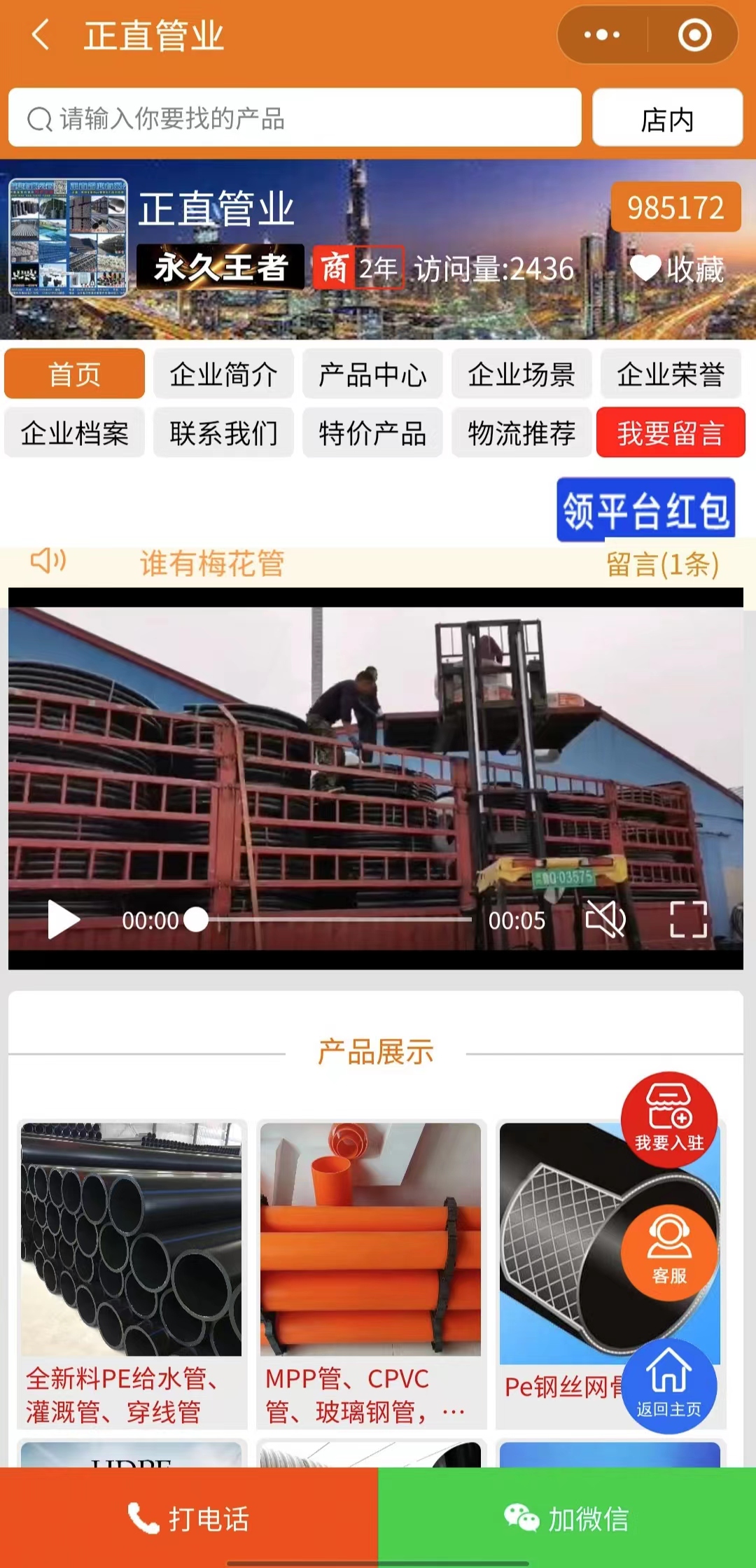This screenshot has height=1568, width=756.
Task: Tap the product search input field
Action: pyautogui.click(x=295, y=118)
